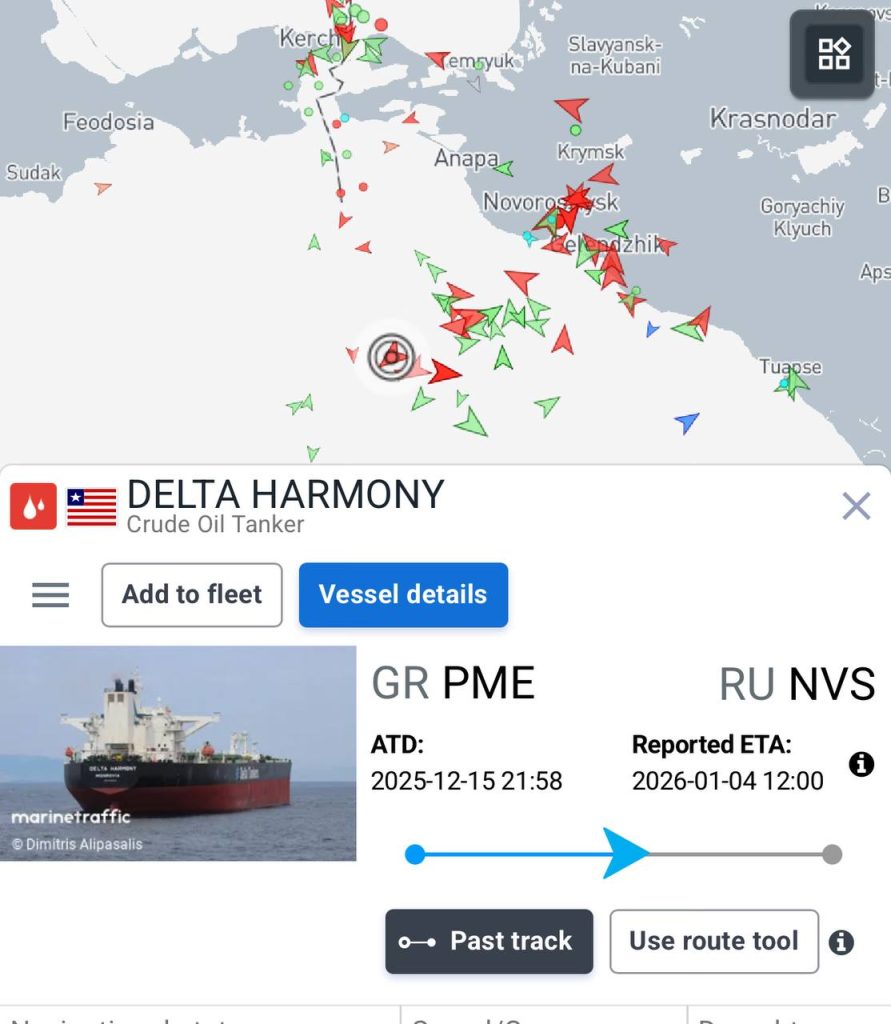This screenshot has width=891, height=1024.
Task: Show the vessel's Past track
Action: (489, 941)
